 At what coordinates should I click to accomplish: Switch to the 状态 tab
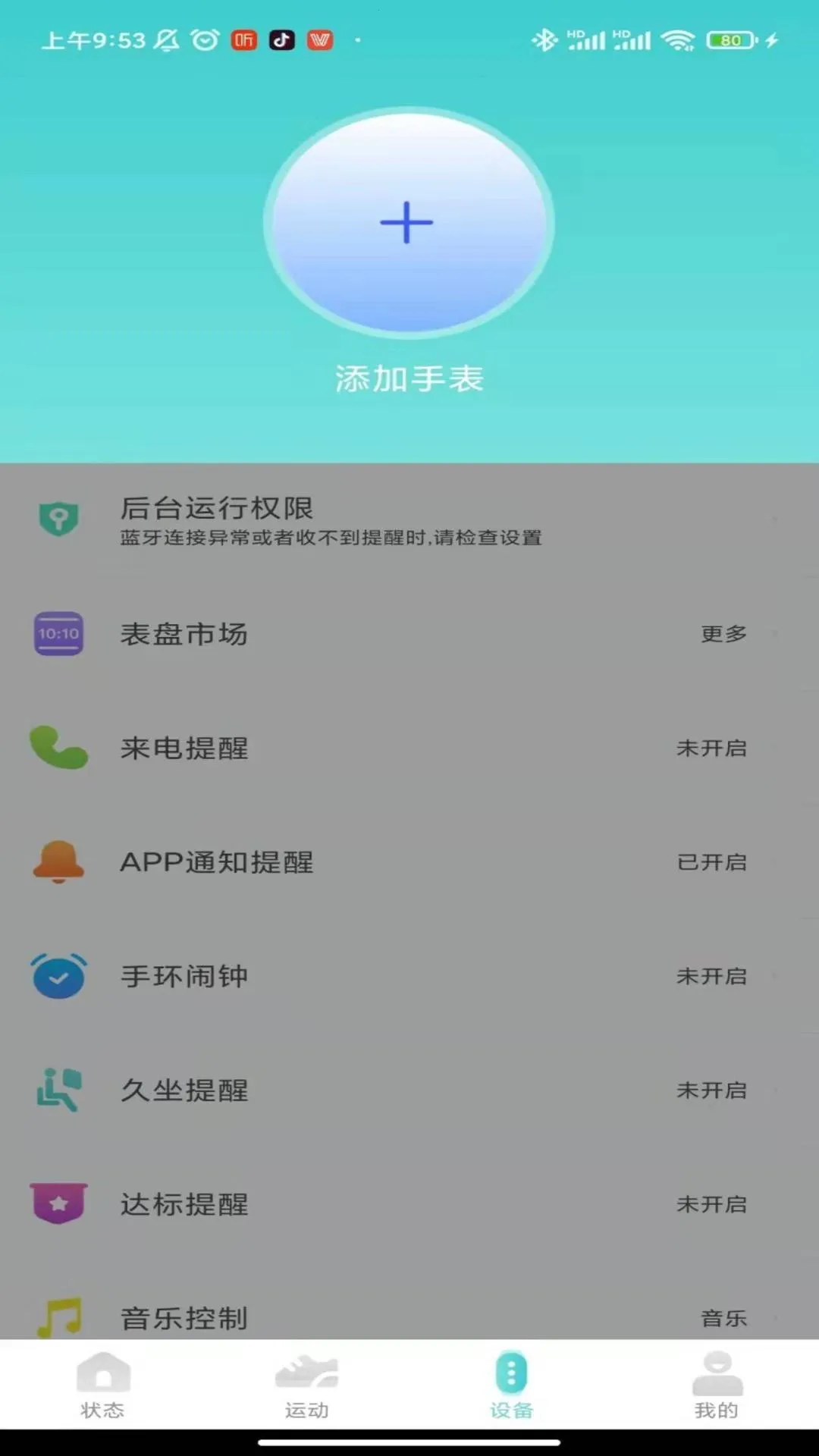click(x=102, y=1385)
